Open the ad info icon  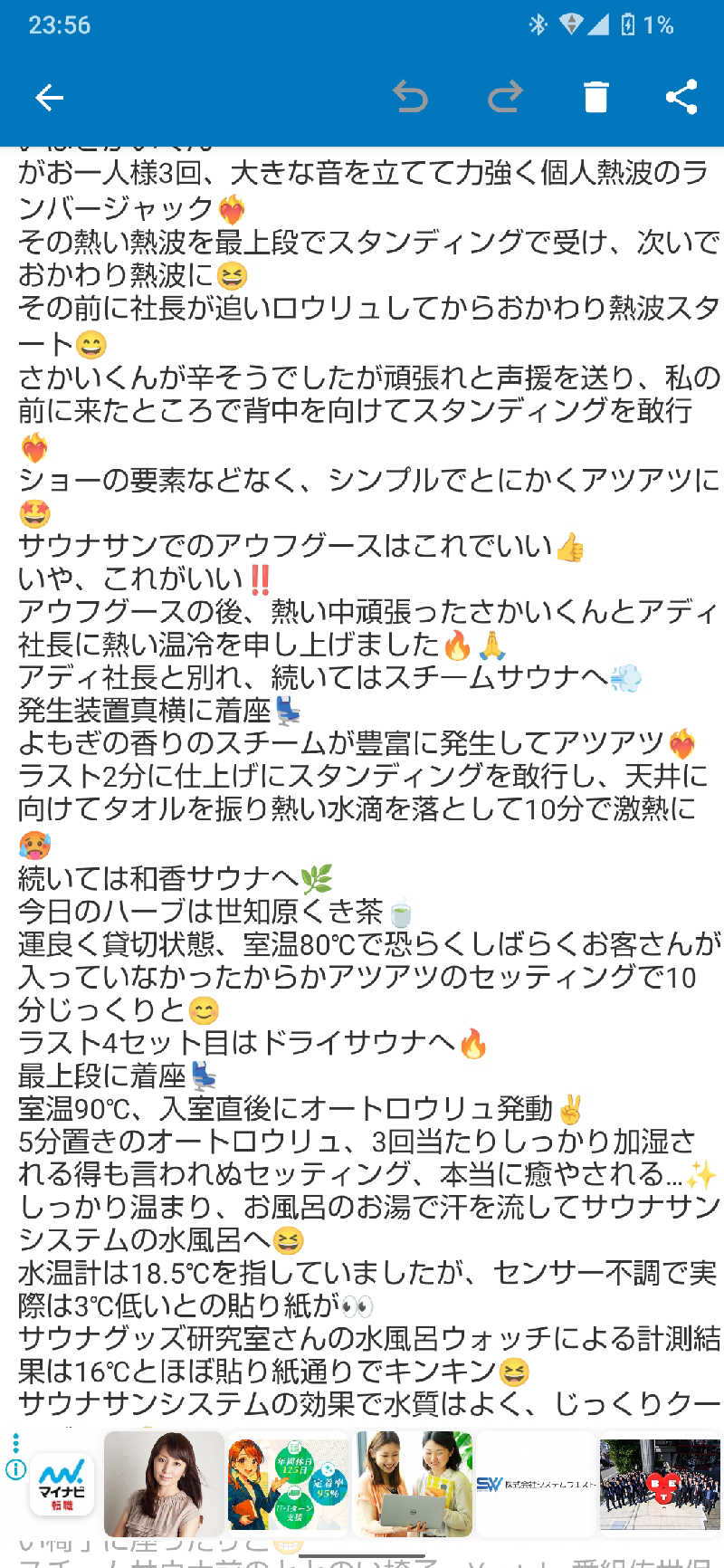(15, 1470)
